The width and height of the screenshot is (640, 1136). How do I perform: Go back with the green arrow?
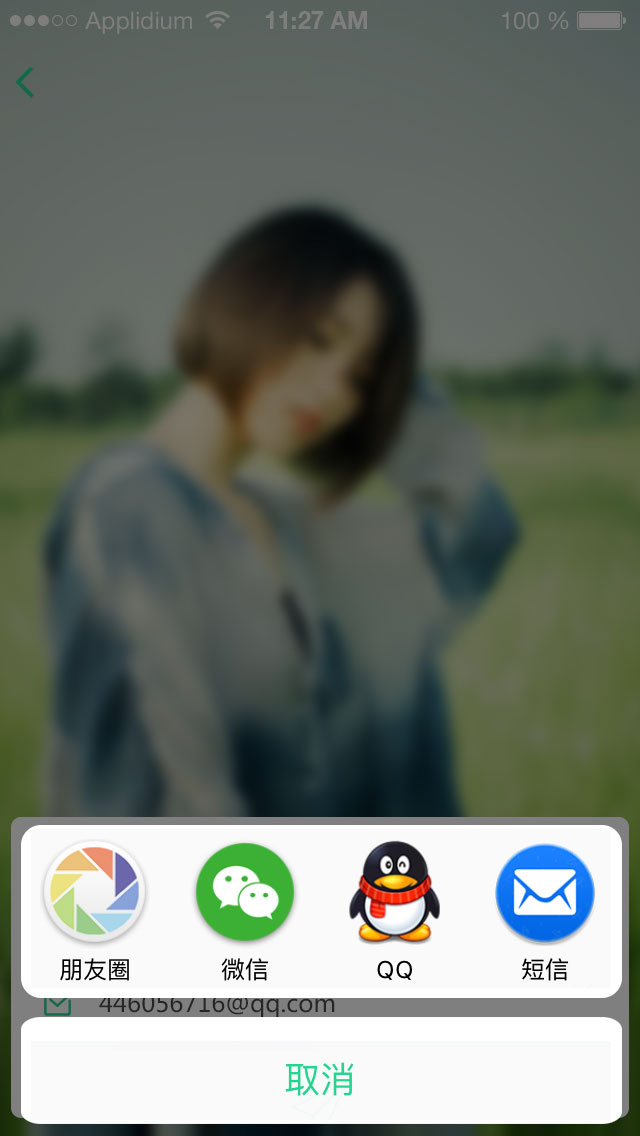26,83
